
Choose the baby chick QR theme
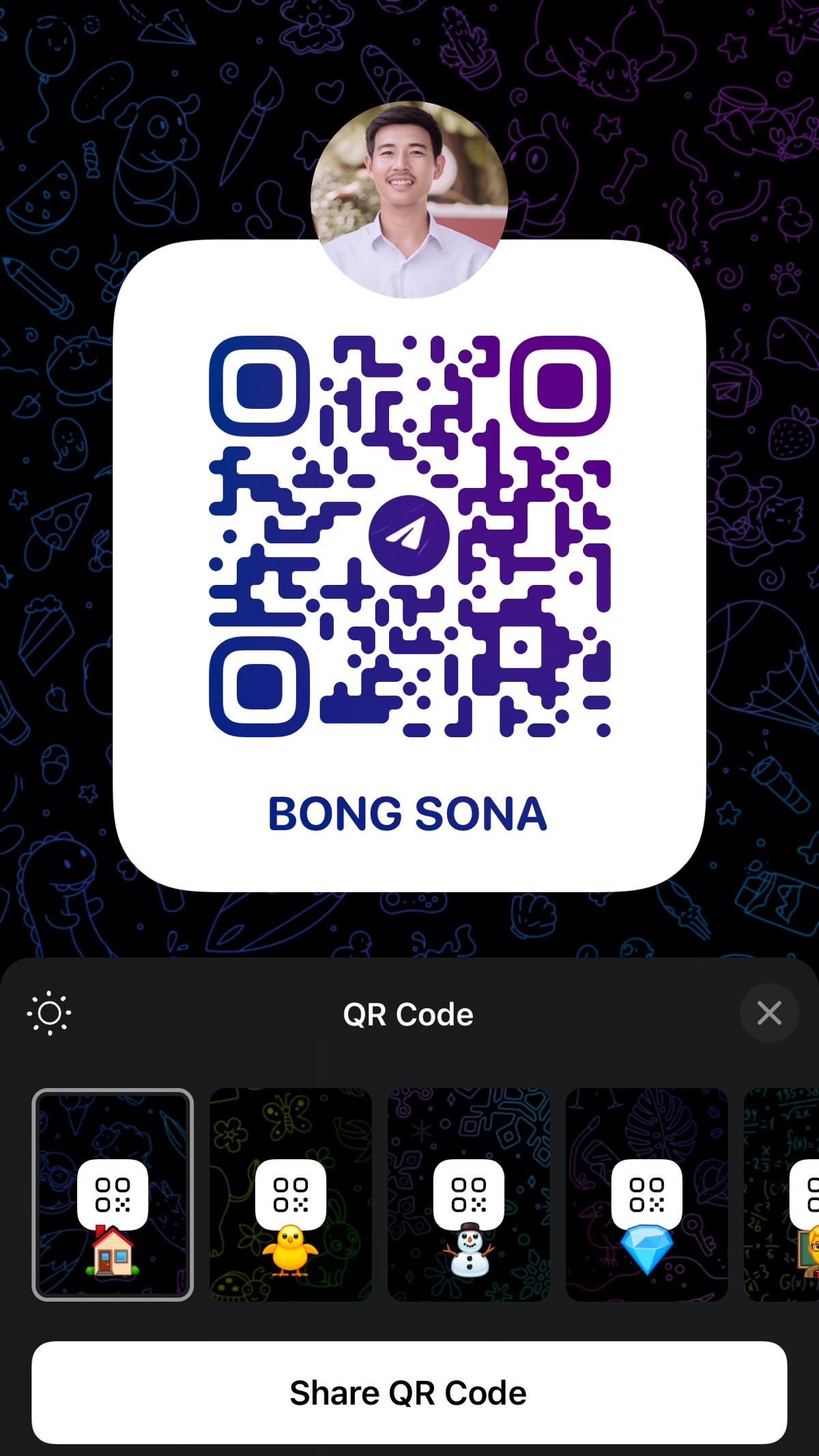click(x=291, y=1195)
